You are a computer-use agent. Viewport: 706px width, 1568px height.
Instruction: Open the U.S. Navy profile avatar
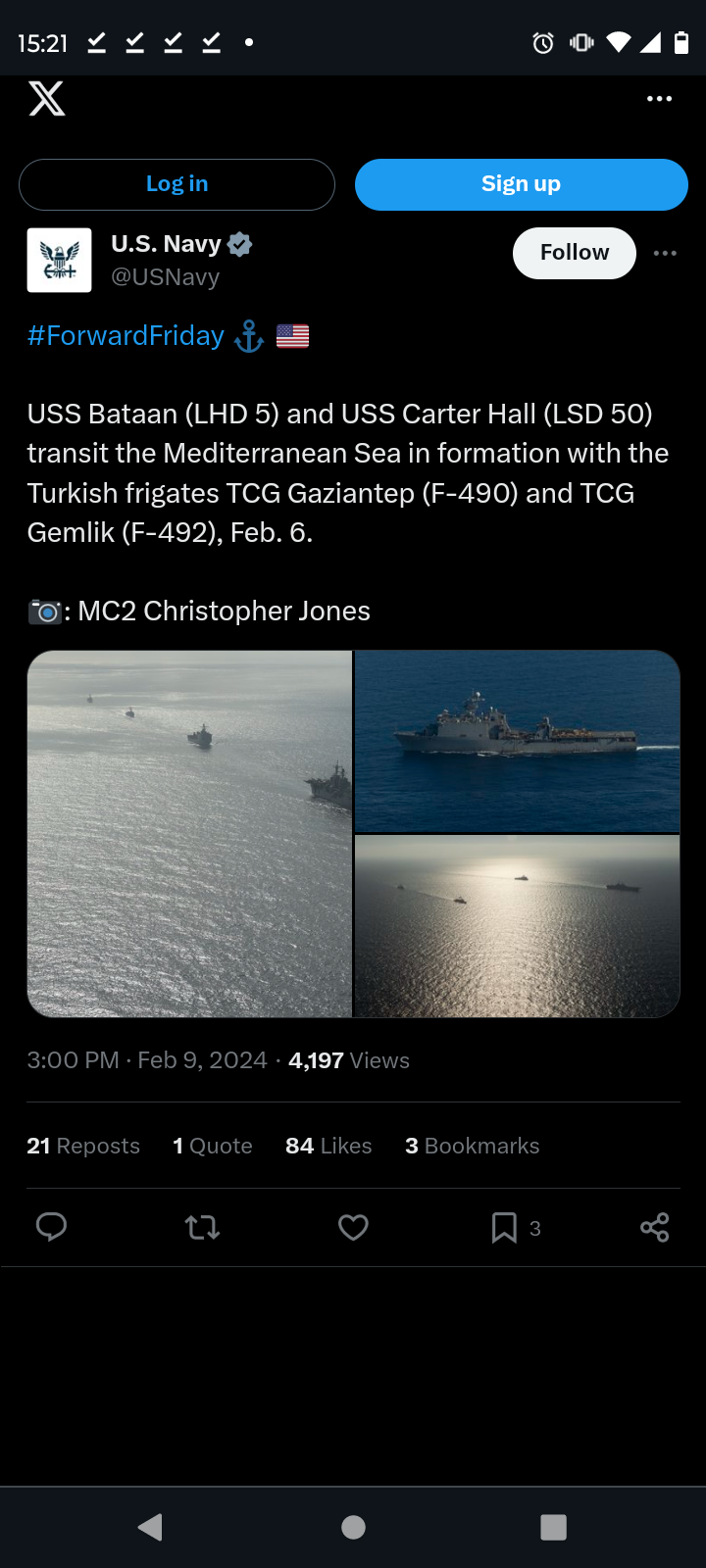pos(59,260)
